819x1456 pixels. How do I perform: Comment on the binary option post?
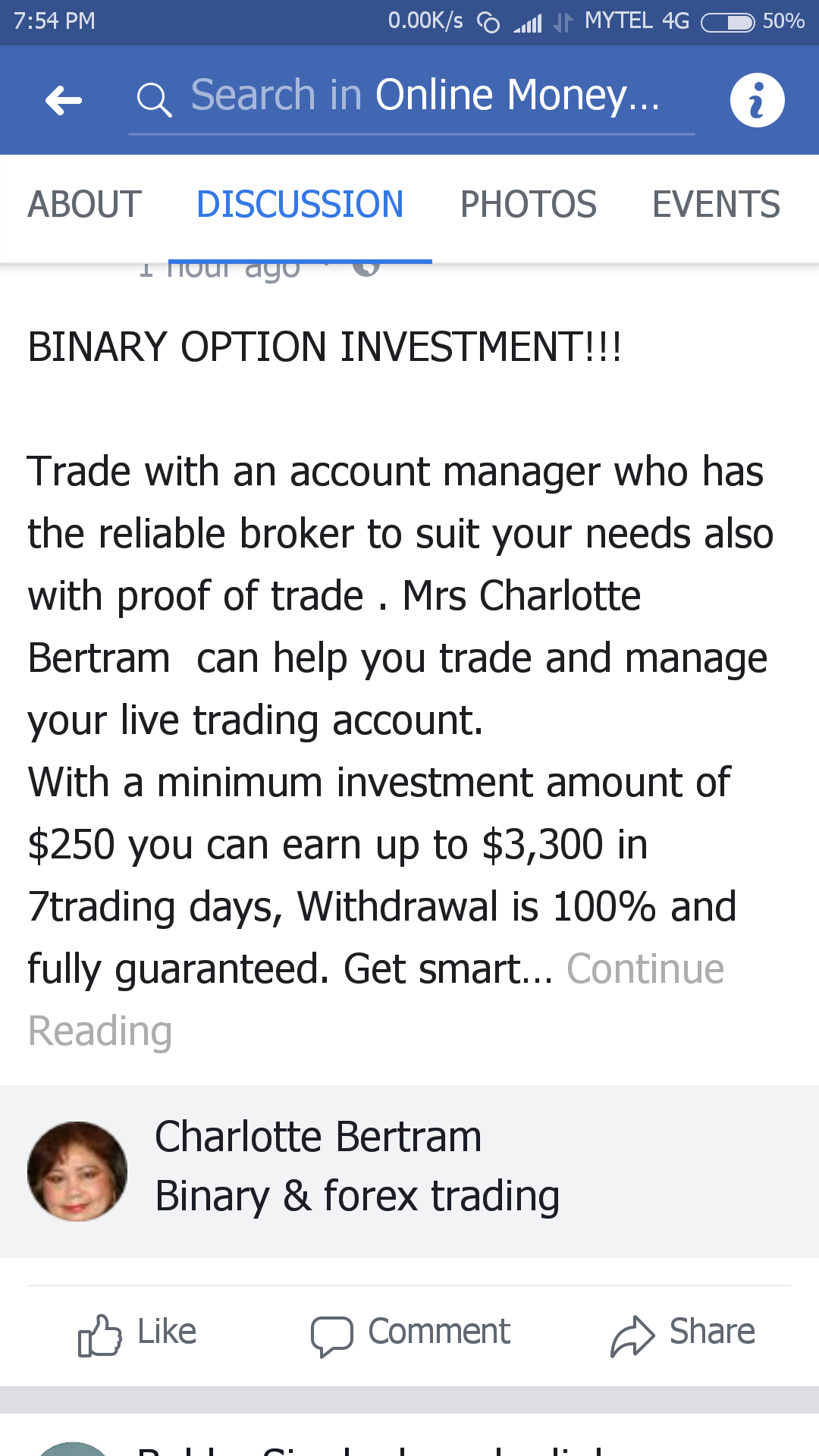point(411,1333)
